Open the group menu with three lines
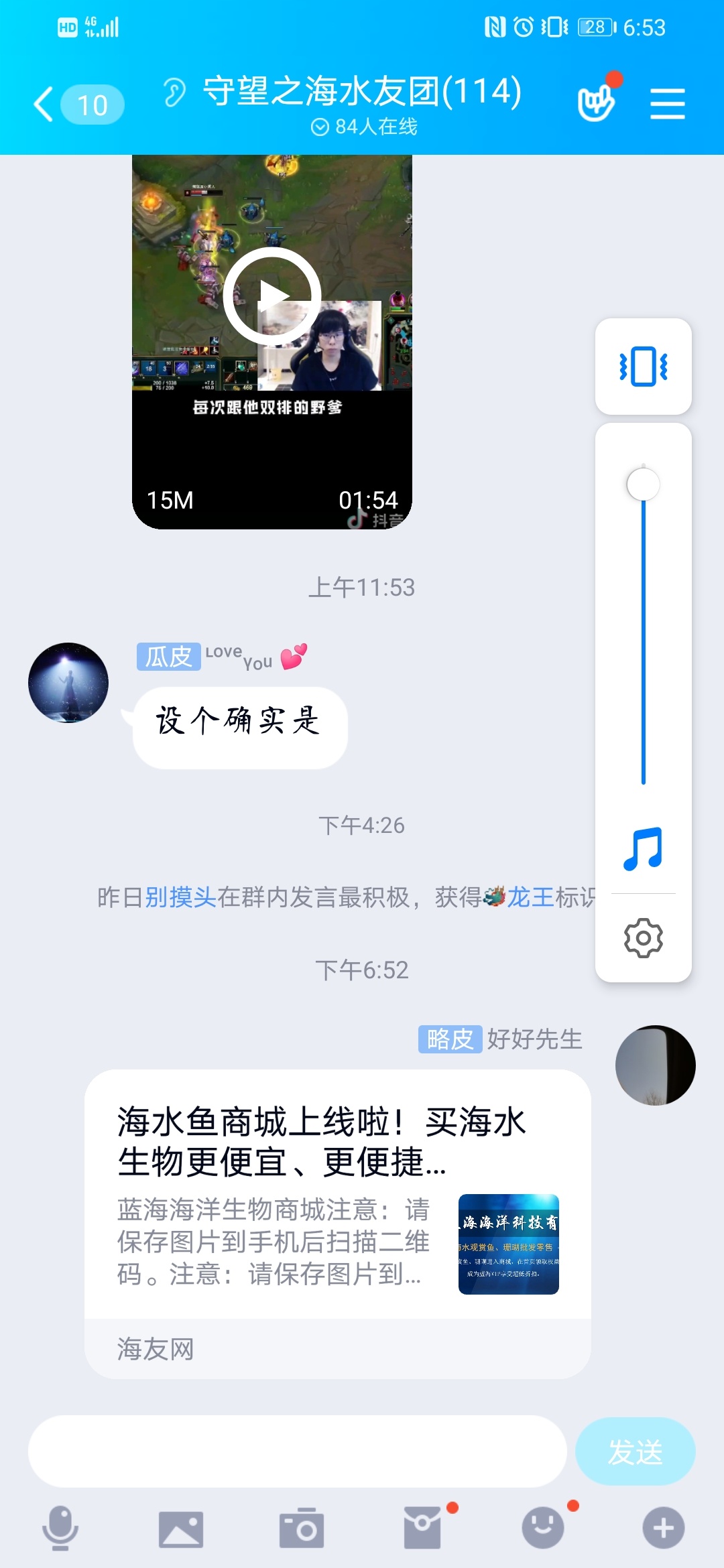Image resolution: width=724 pixels, height=1568 pixels. [667, 105]
